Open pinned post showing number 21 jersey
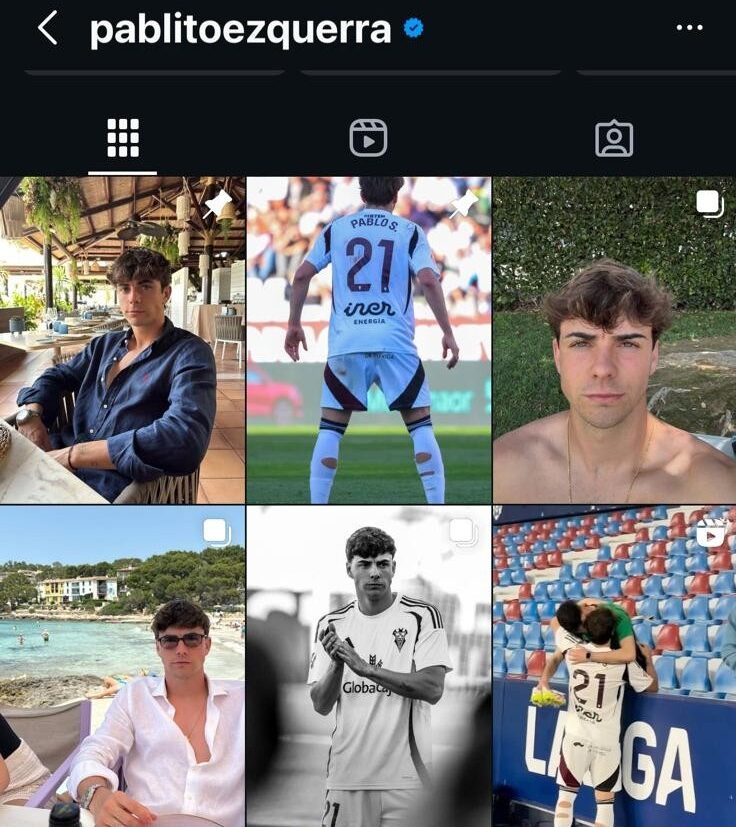The height and width of the screenshot is (827, 736). click(368, 340)
